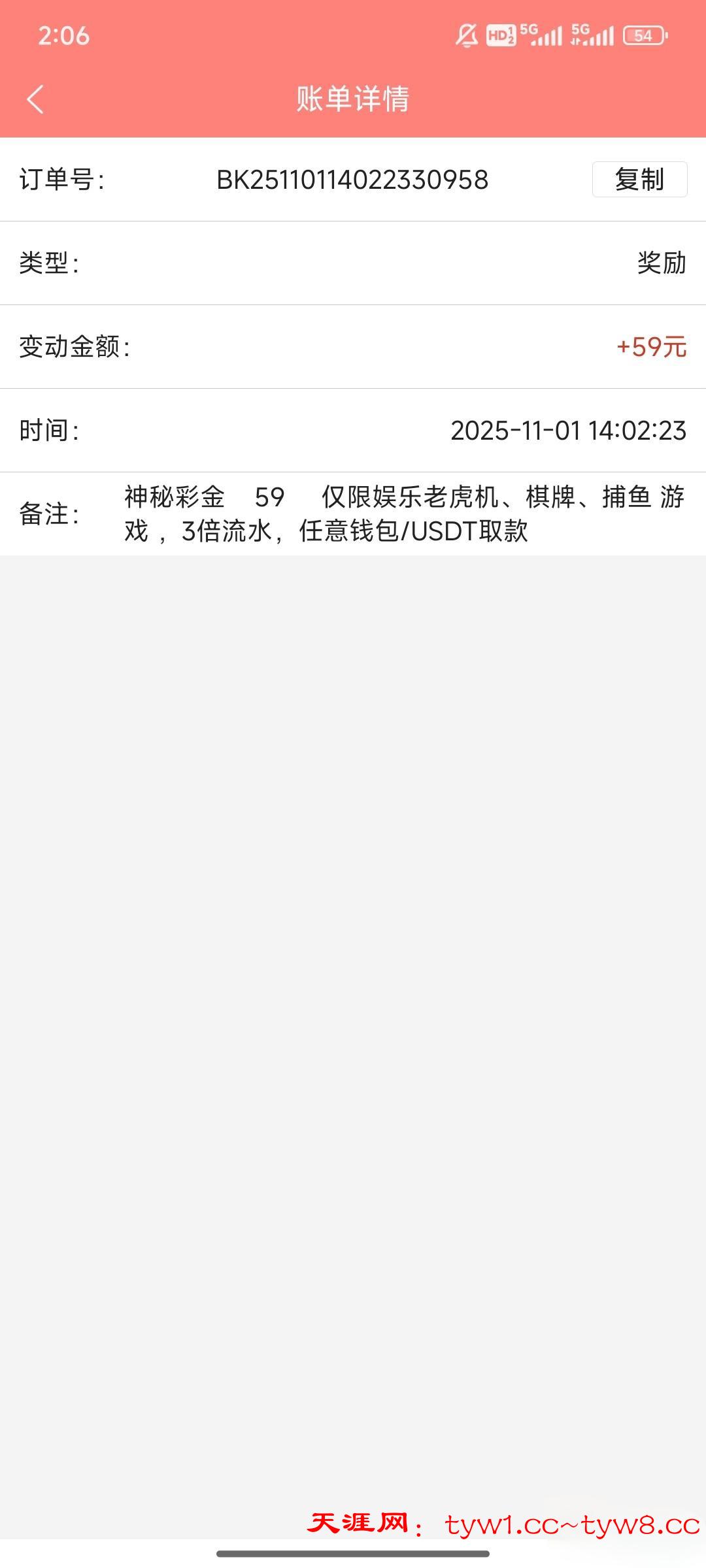The width and height of the screenshot is (706, 1568).
Task: Tap 复制 to copy the order number
Action: point(639,179)
